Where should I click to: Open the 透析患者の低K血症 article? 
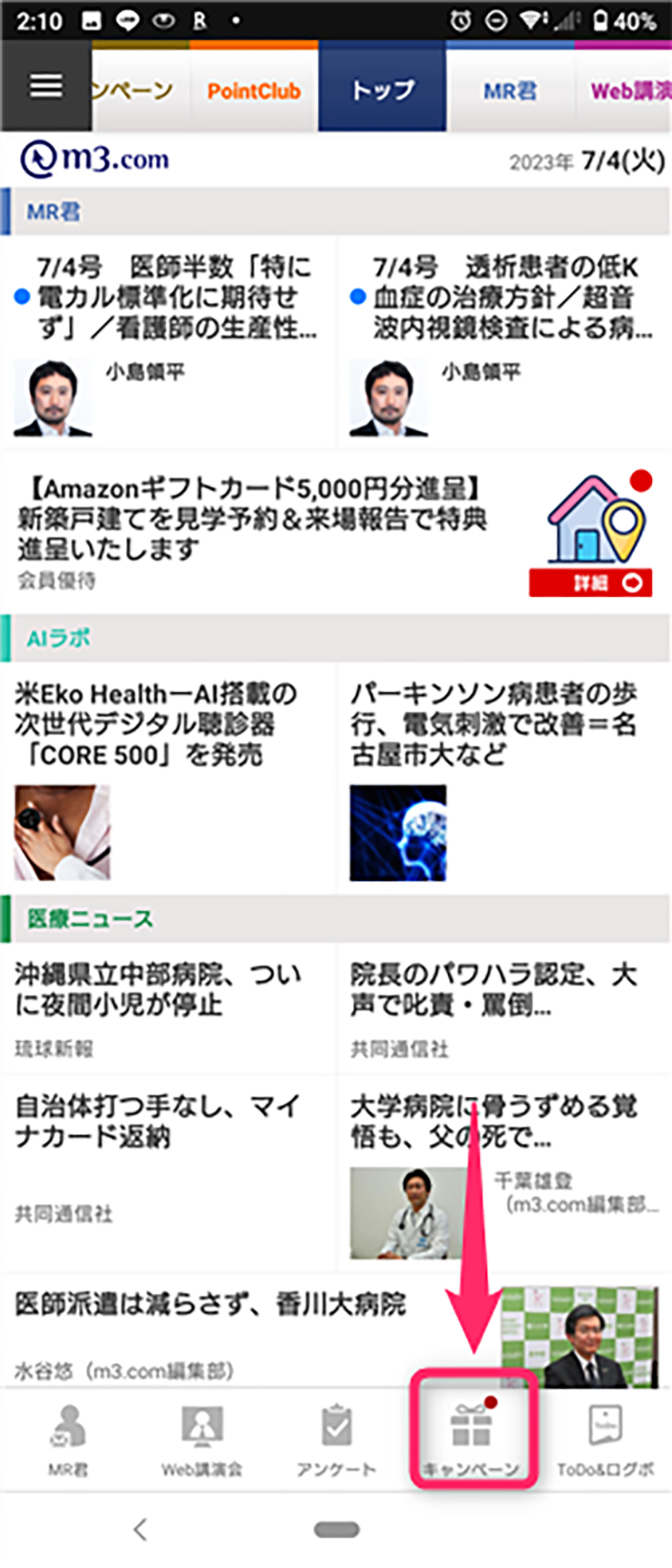tap(506, 297)
